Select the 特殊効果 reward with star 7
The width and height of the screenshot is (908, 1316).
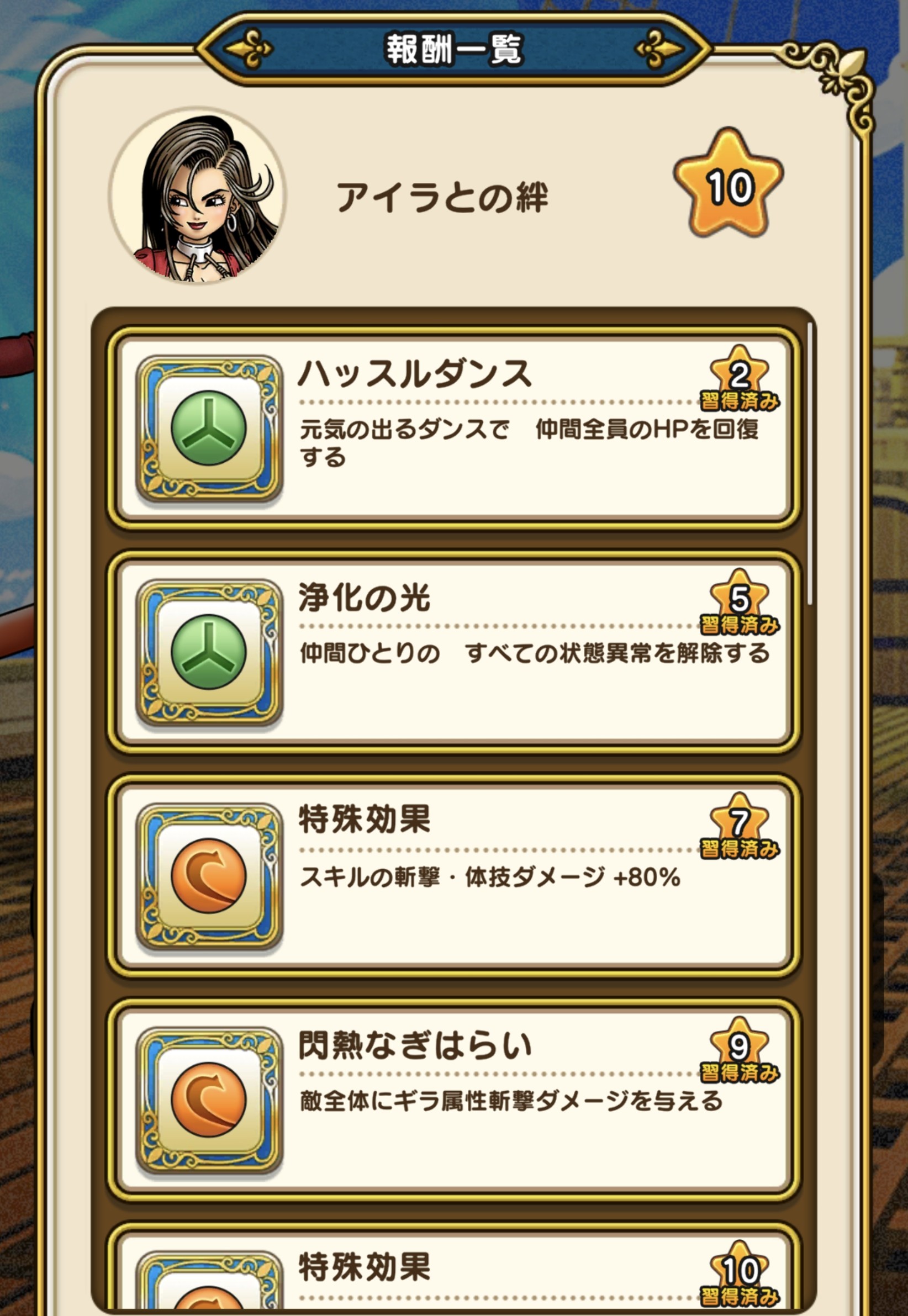tap(453, 876)
